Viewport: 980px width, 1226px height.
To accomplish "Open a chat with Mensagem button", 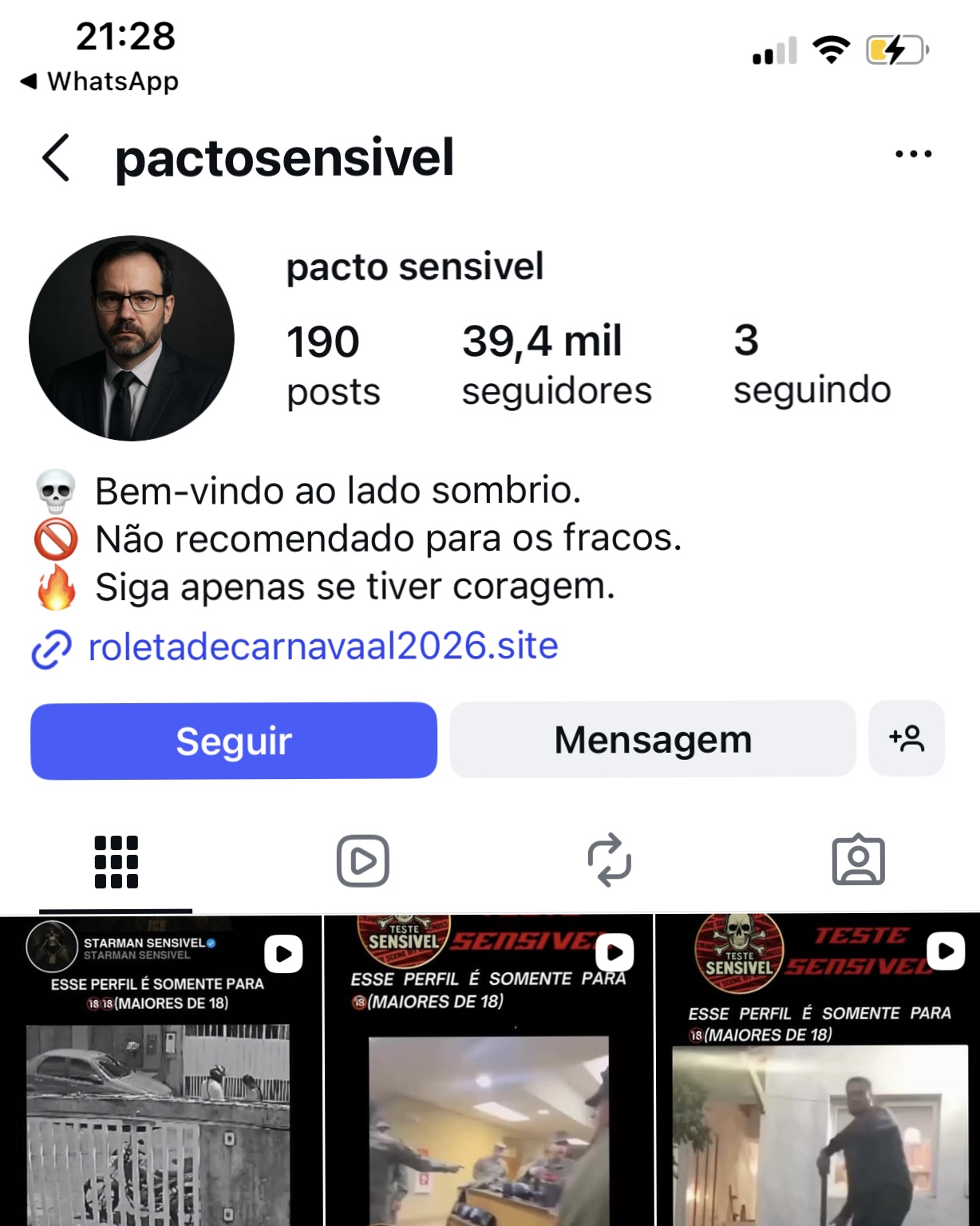I will (x=653, y=739).
